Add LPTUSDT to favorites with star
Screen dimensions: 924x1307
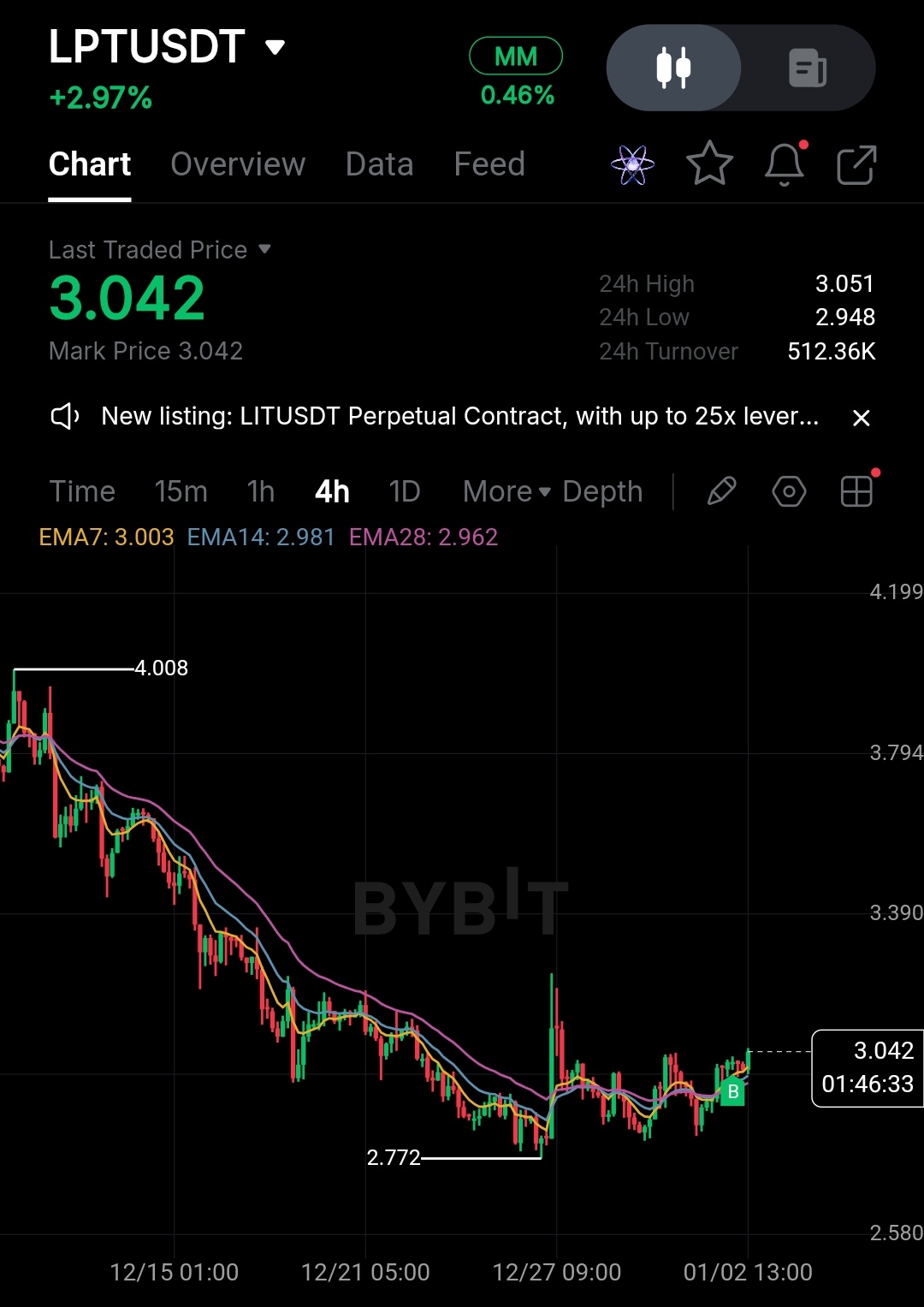coord(709,164)
